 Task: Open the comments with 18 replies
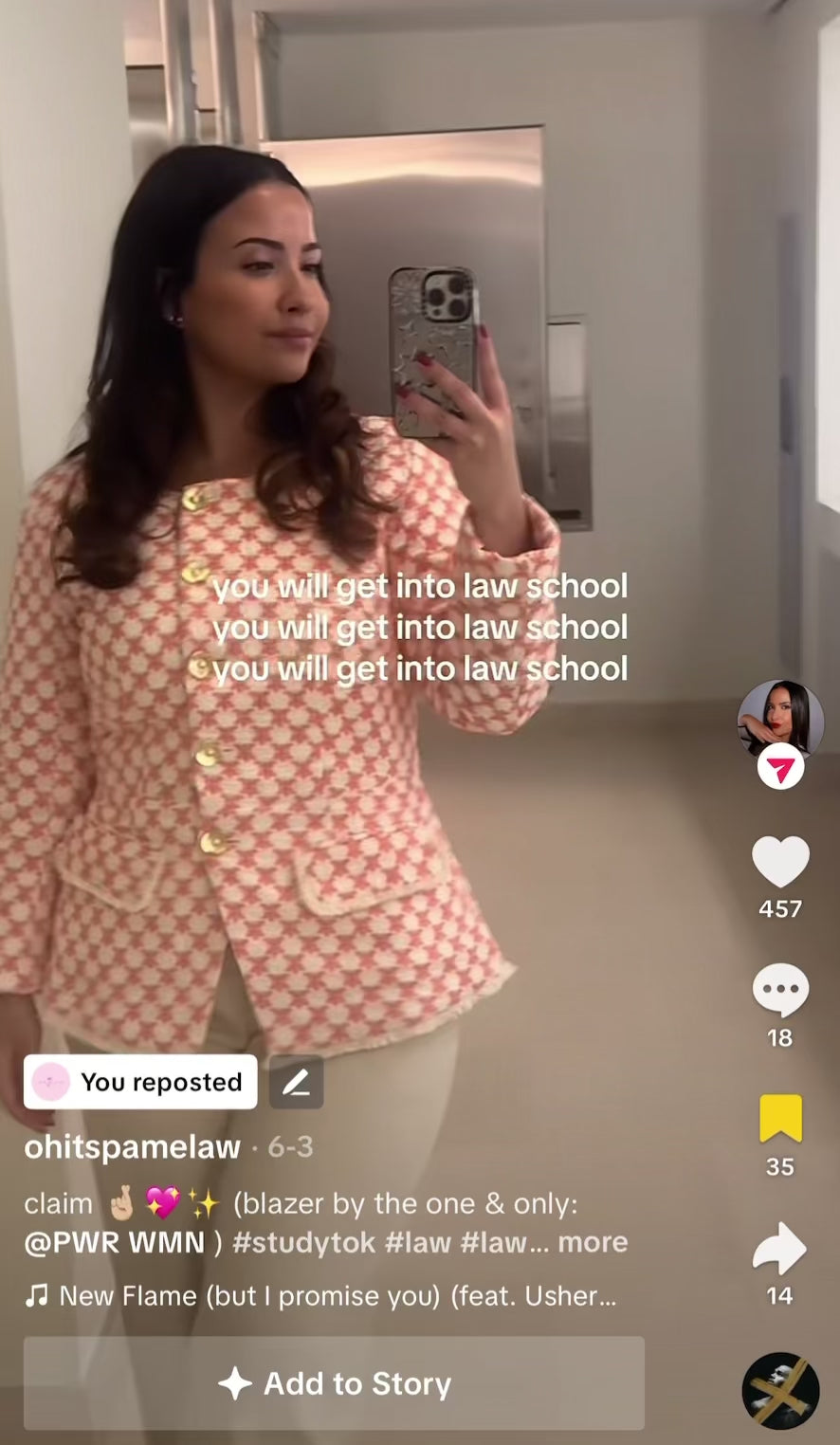[x=780, y=990]
